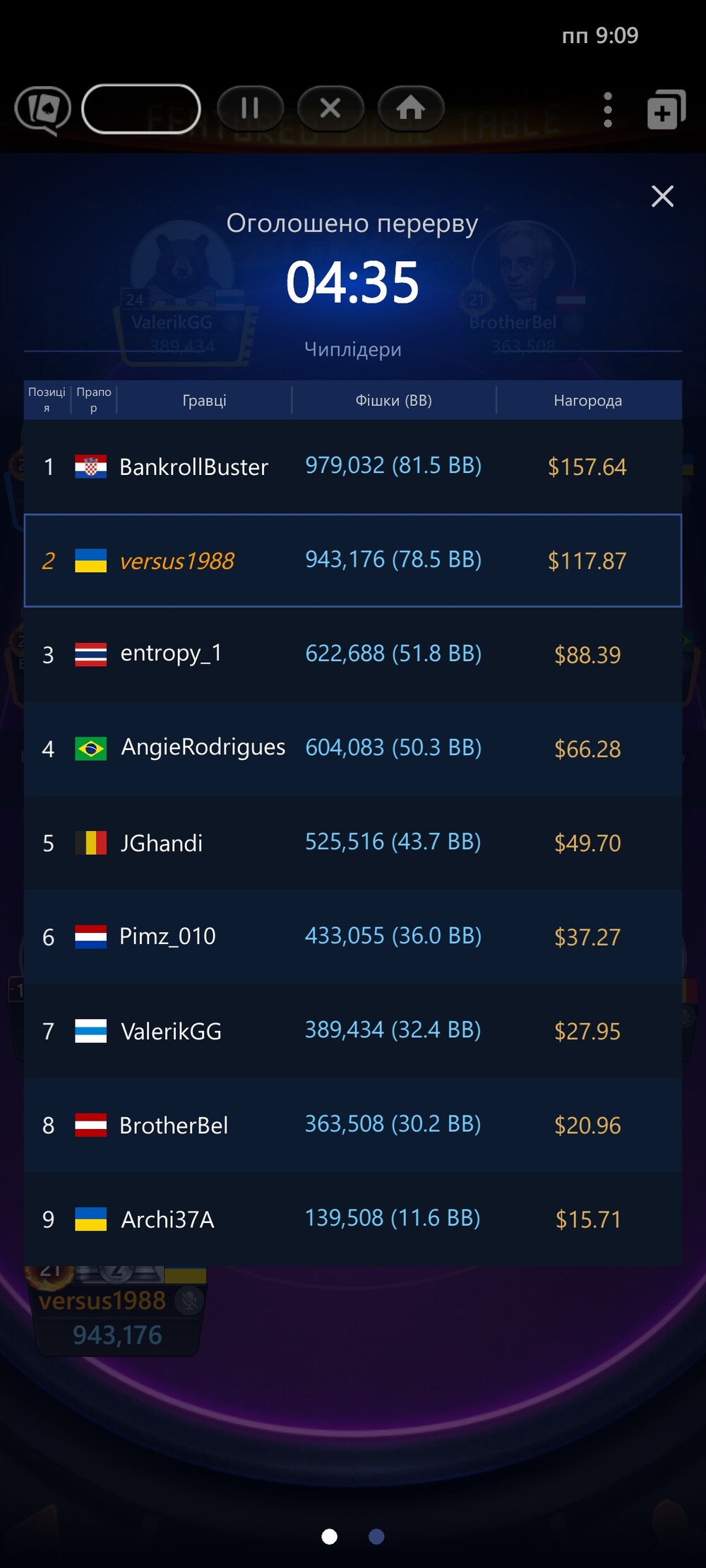Tap the X button in the toolbar
Image resolution: width=706 pixels, height=1568 pixels.
330,109
